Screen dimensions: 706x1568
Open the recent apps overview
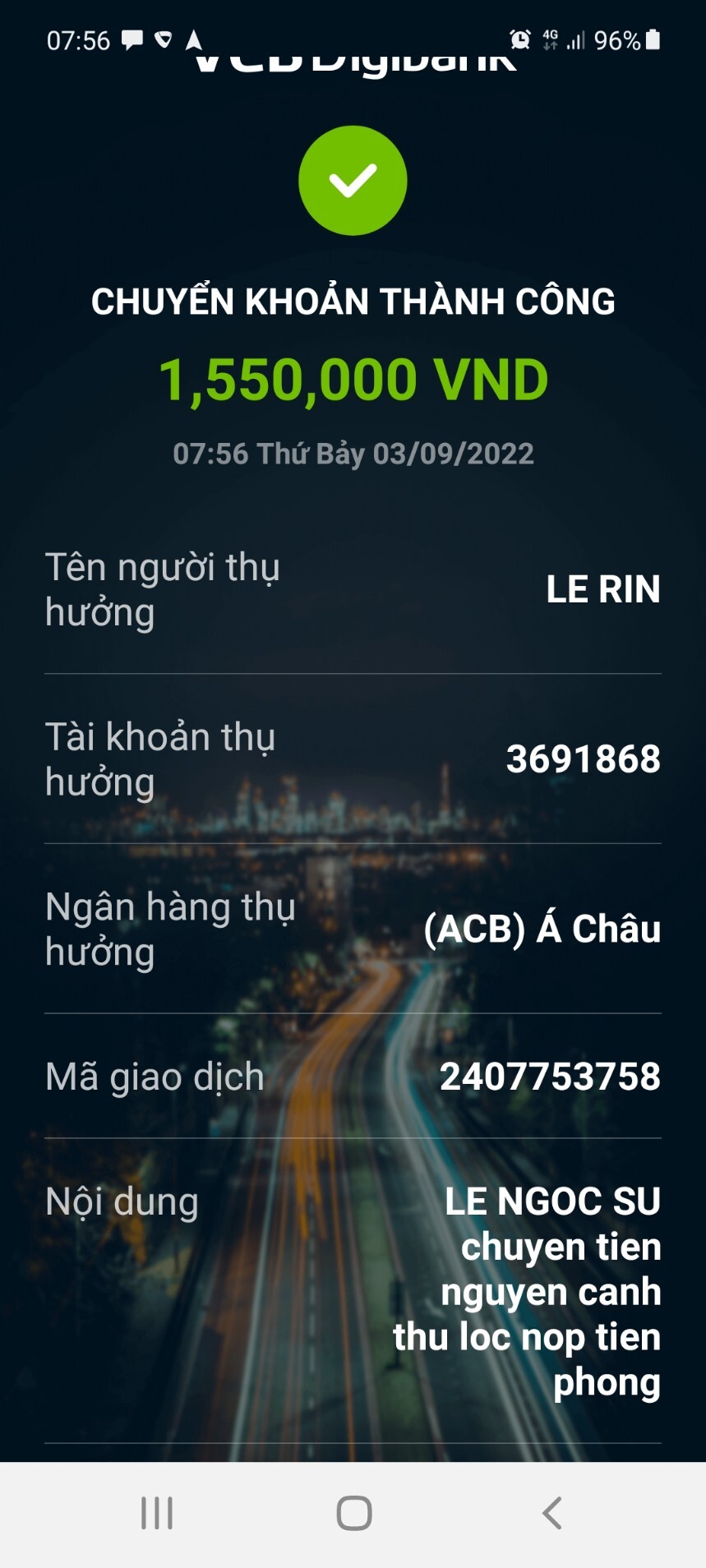[156, 1513]
